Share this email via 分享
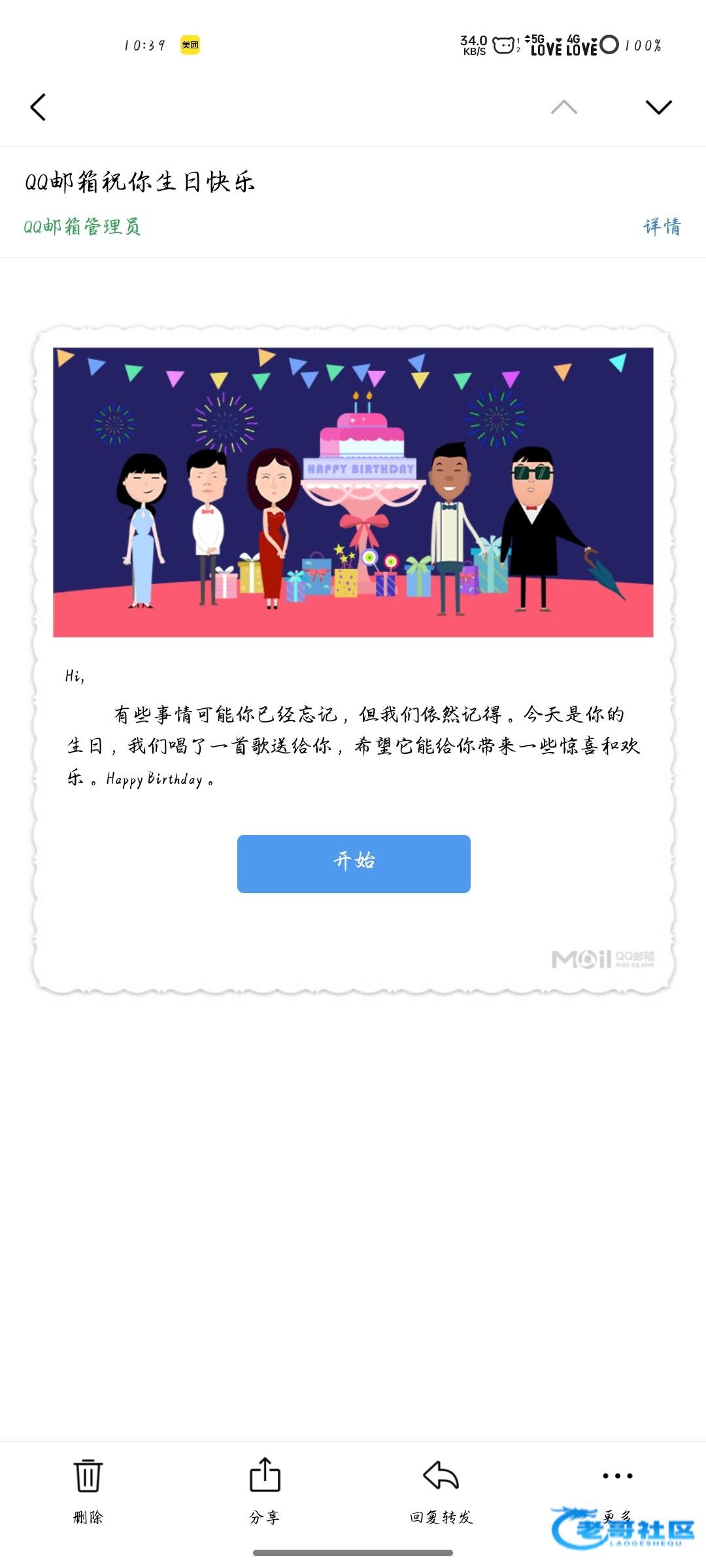 pos(265,1488)
